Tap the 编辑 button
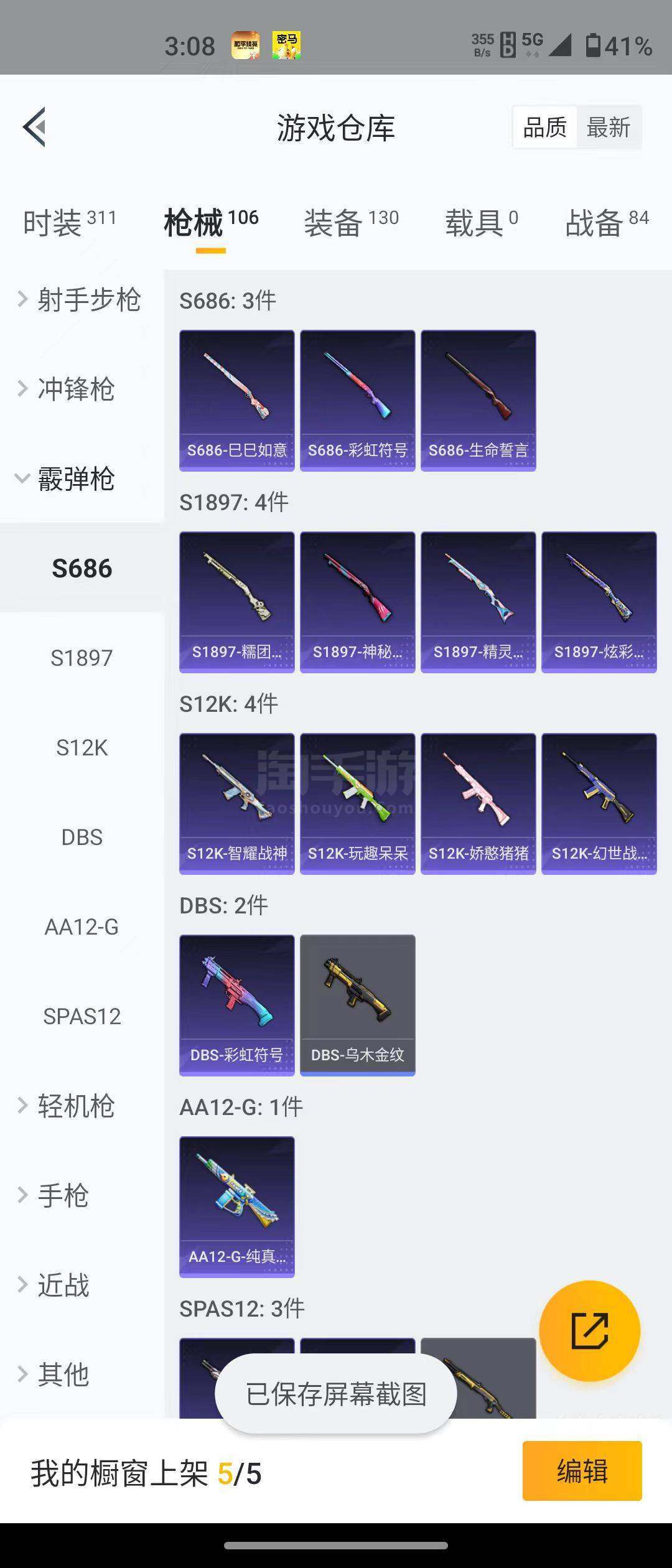Screen dimensions: 672x1568 point(582,1471)
